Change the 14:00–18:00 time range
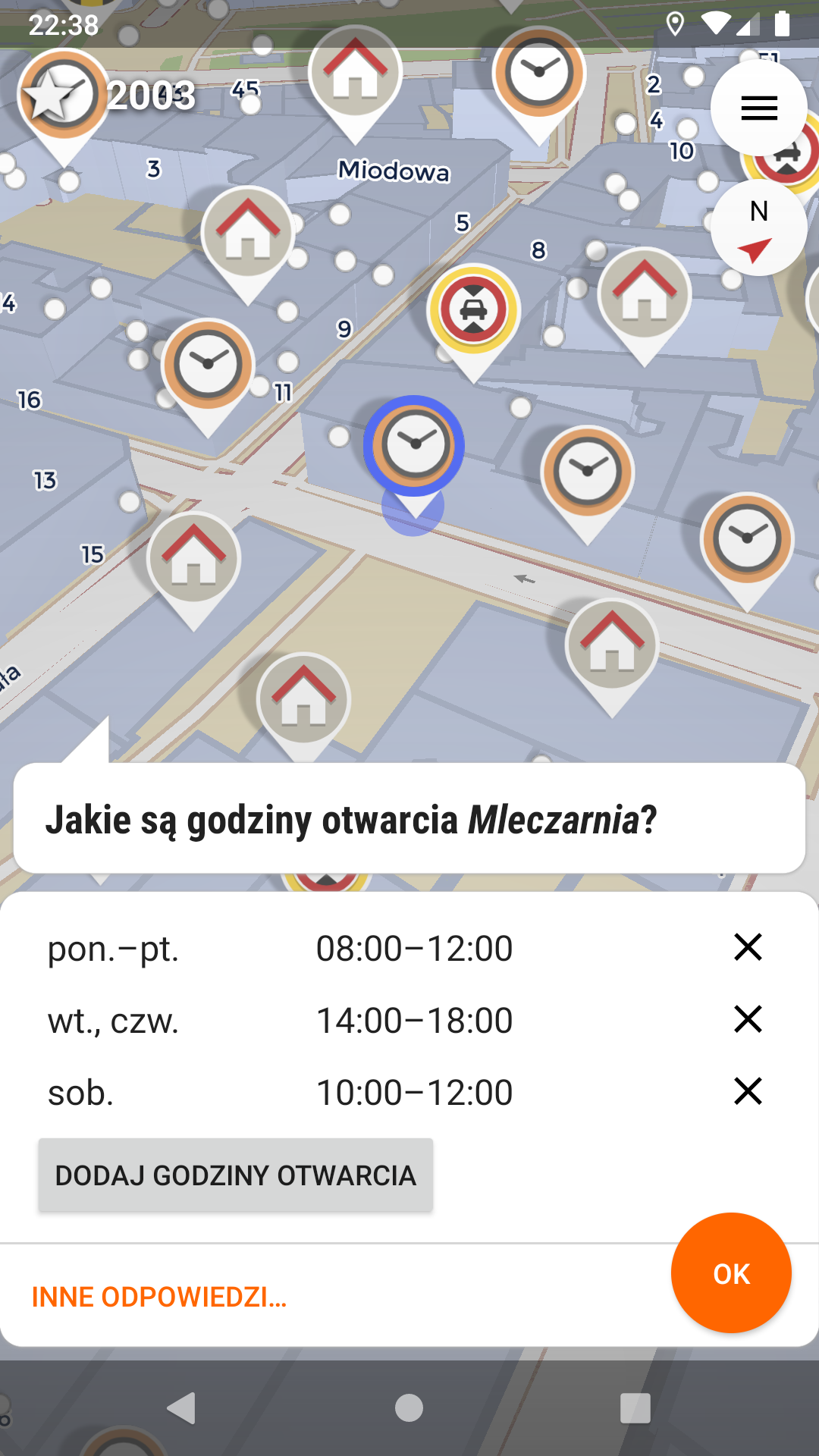Image resolution: width=819 pixels, height=1456 pixels. coord(414,1020)
